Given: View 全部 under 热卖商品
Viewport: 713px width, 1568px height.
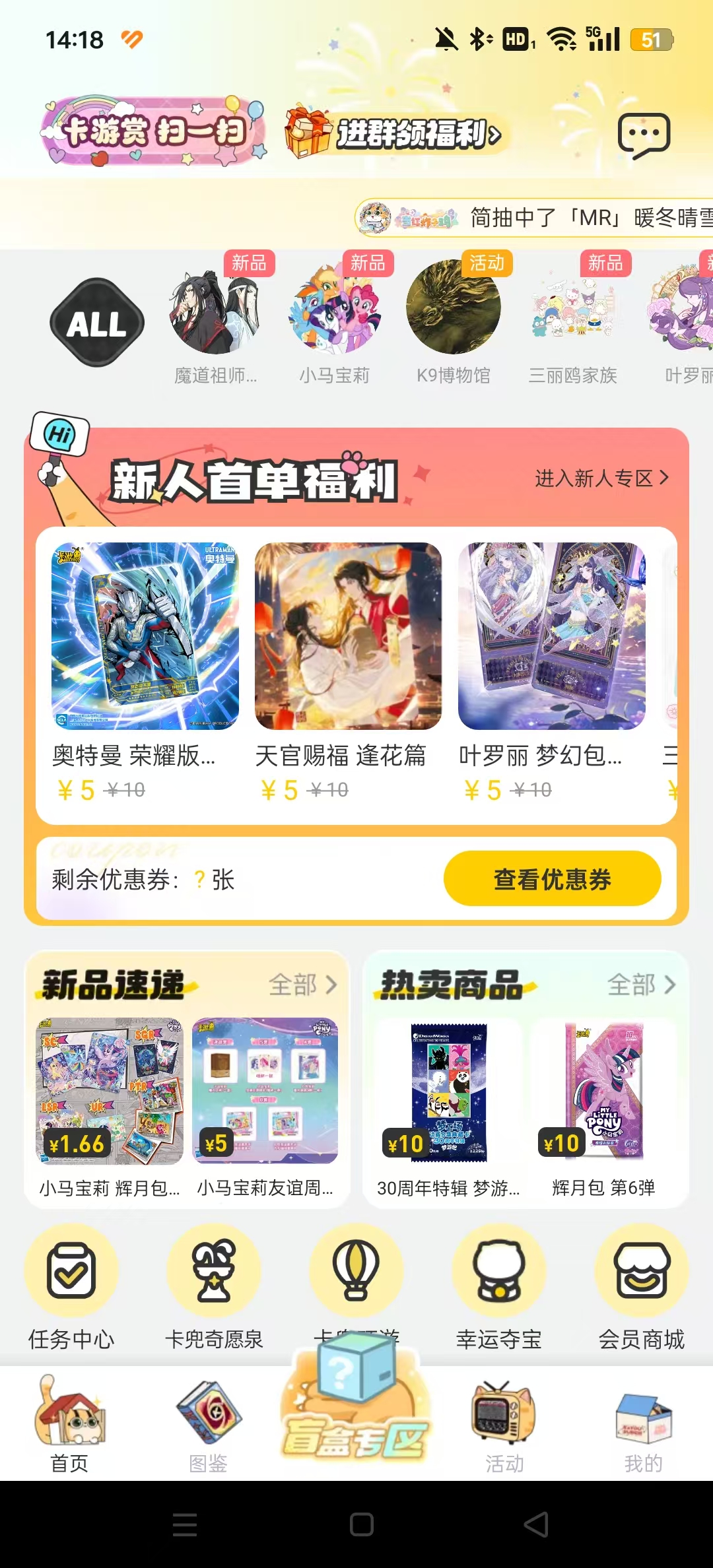Looking at the screenshot, I should [641, 985].
